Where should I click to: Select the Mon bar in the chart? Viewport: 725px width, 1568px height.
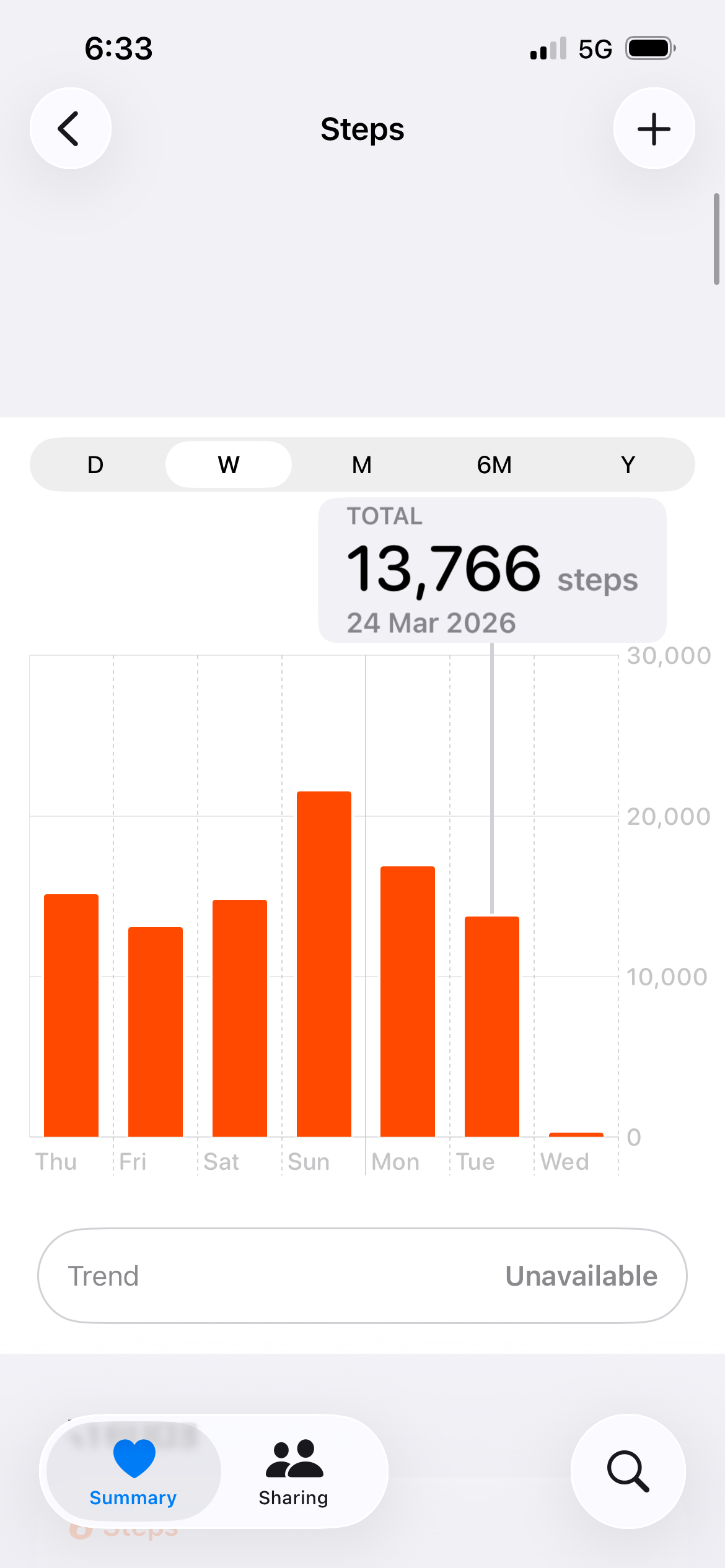408,1001
